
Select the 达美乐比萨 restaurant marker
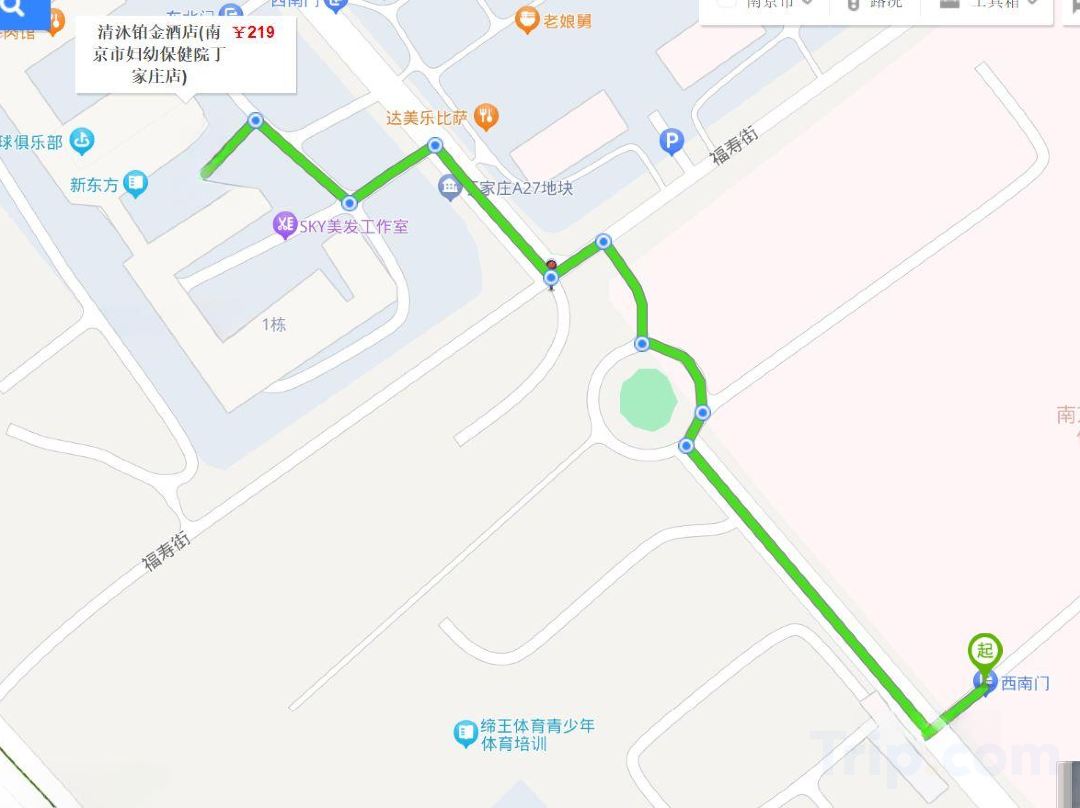(486, 118)
